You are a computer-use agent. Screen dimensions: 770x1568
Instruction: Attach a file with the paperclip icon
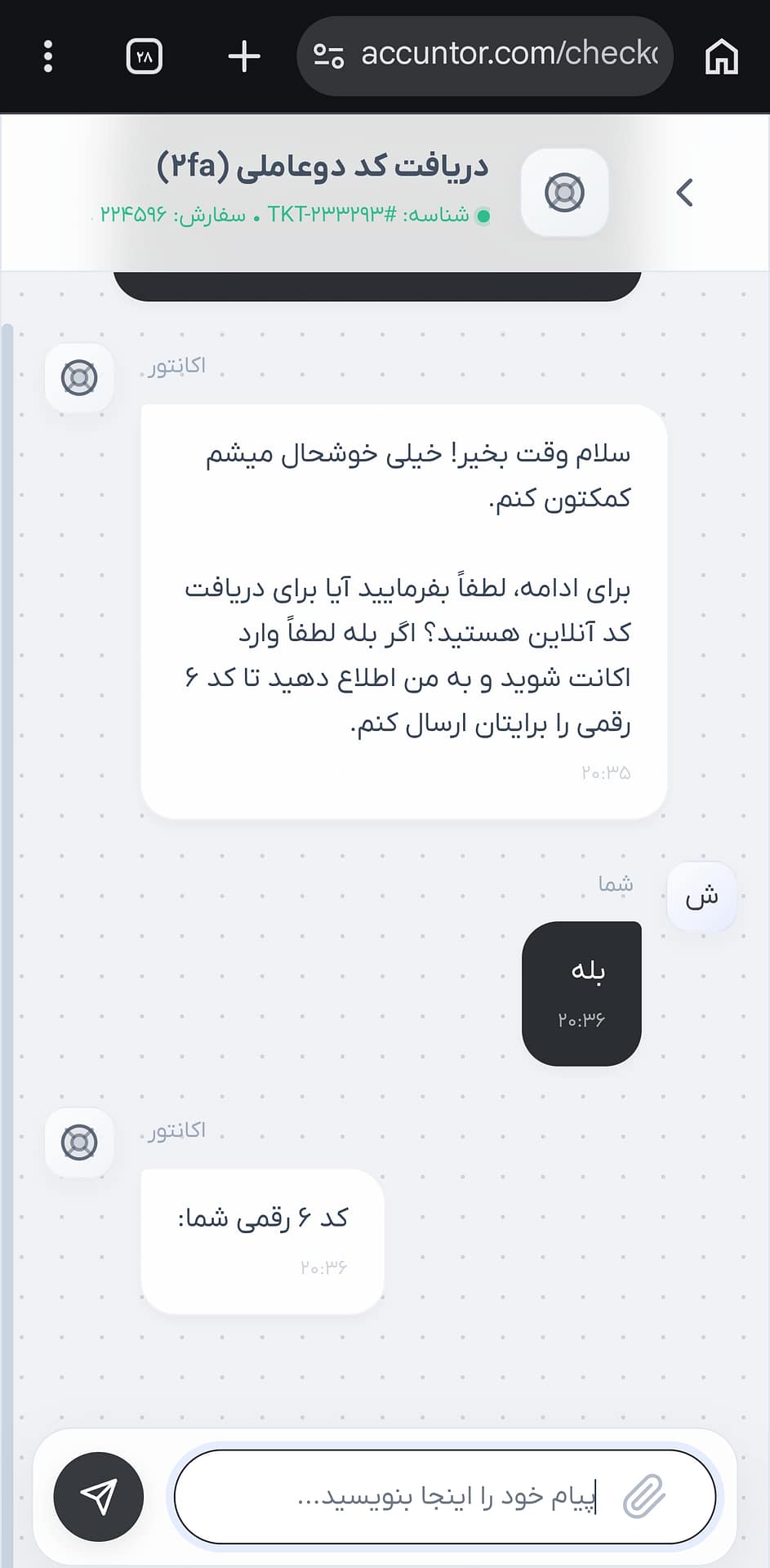644,1497
